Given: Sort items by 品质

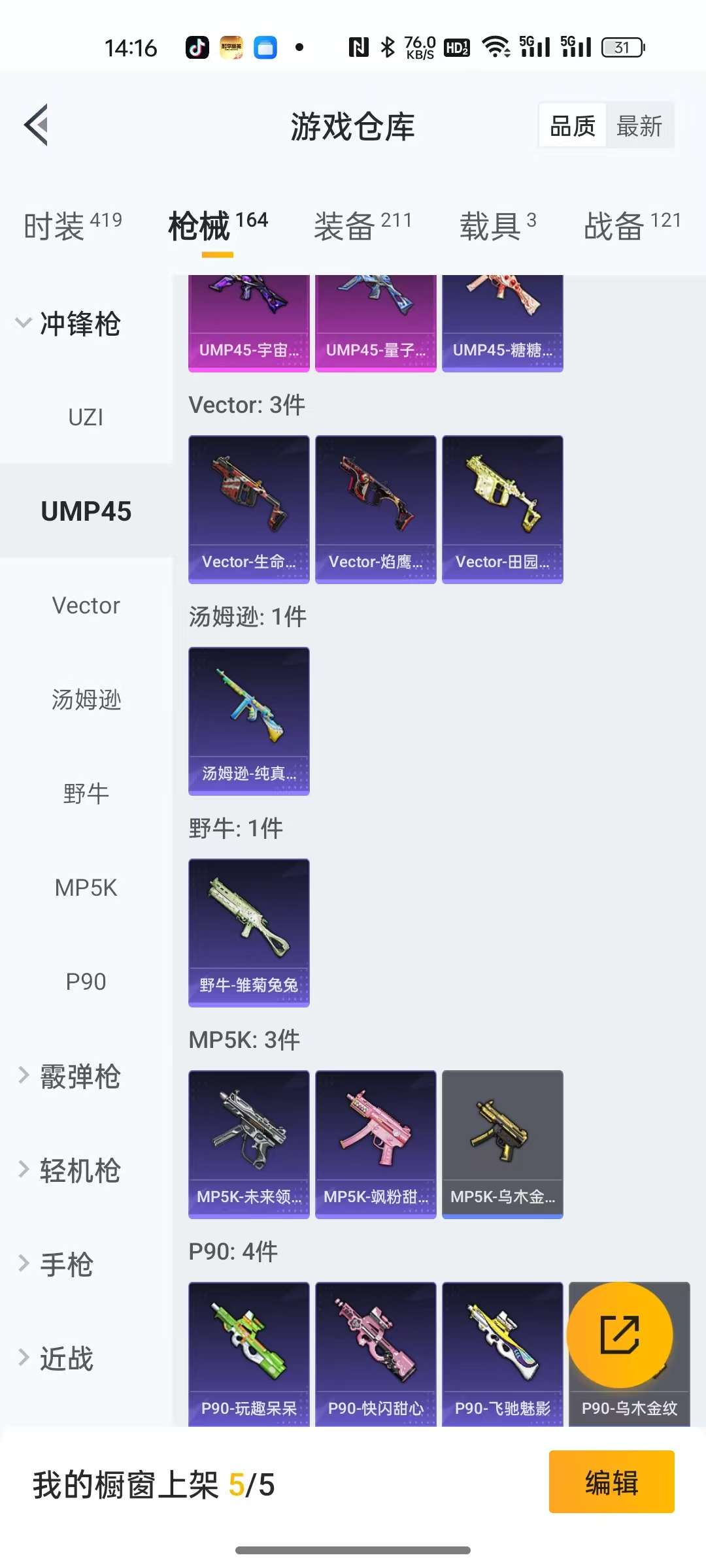Looking at the screenshot, I should (x=573, y=125).
